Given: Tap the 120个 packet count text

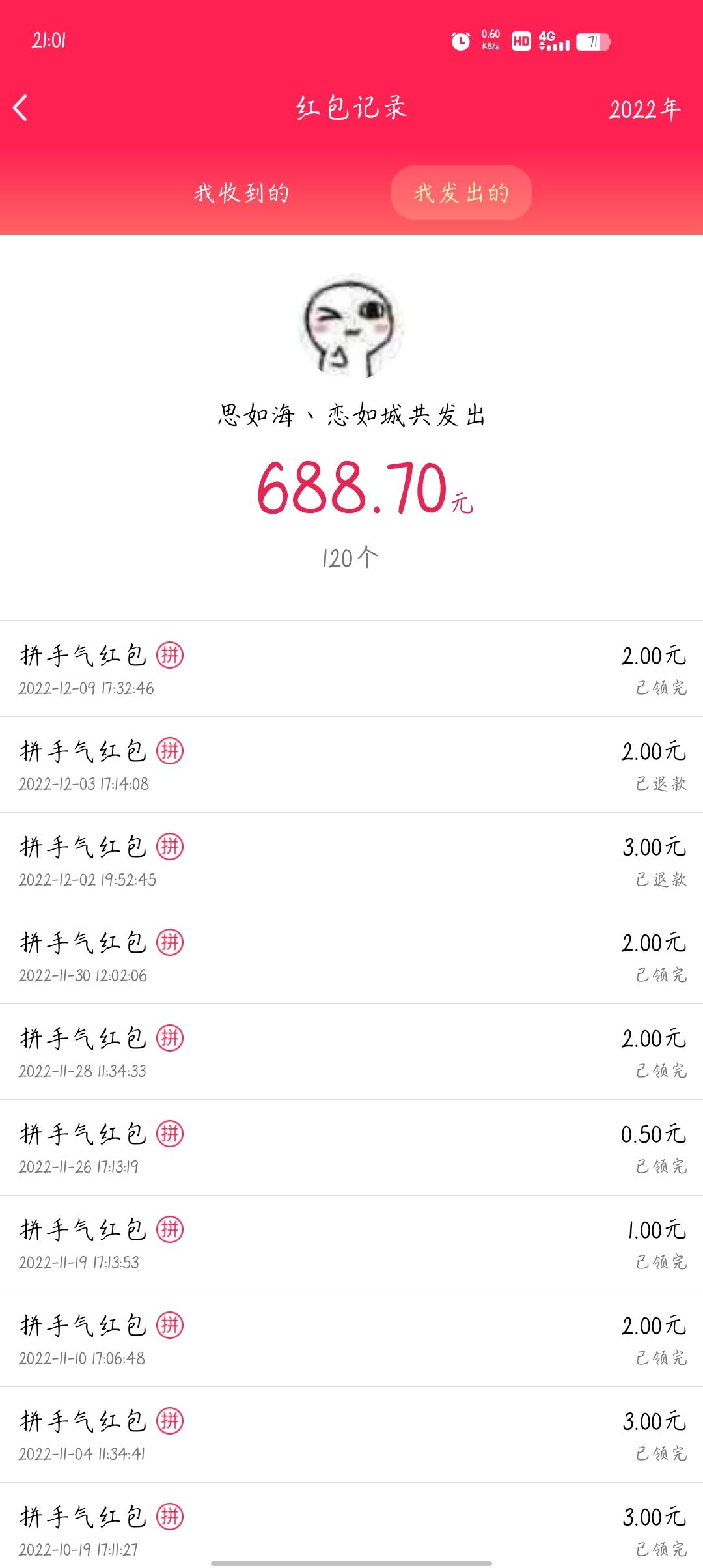Looking at the screenshot, I should point(351,557).
